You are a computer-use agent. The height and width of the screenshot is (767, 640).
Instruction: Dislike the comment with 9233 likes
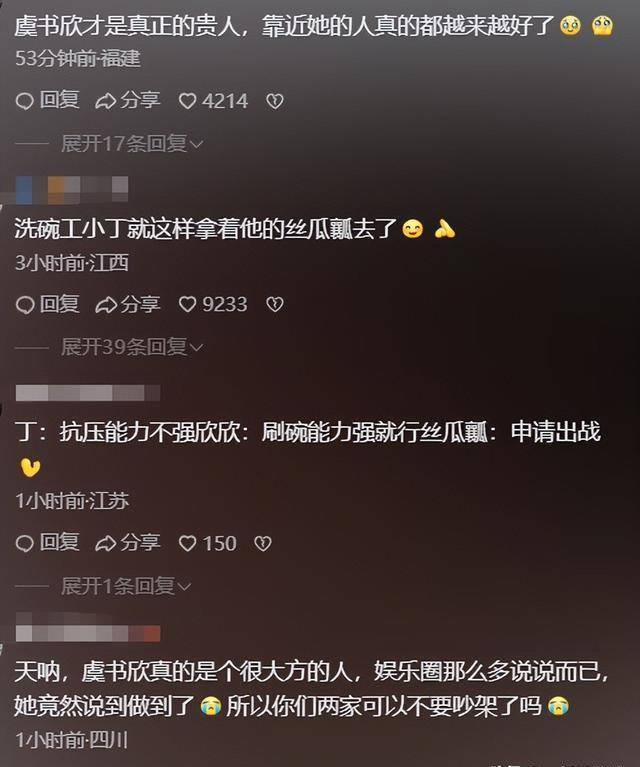(x=274, y=304)
